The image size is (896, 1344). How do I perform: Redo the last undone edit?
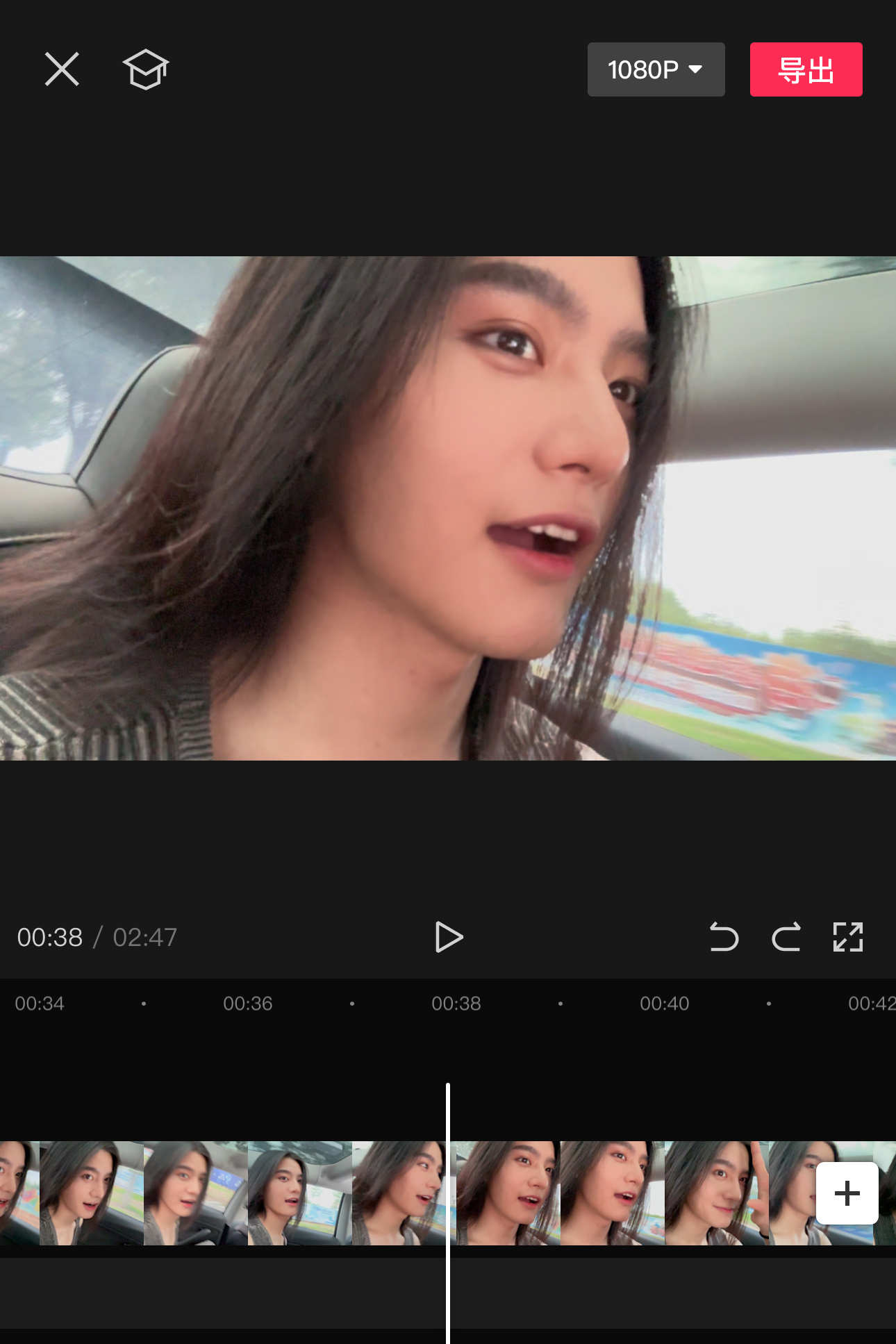click(786, 937)
